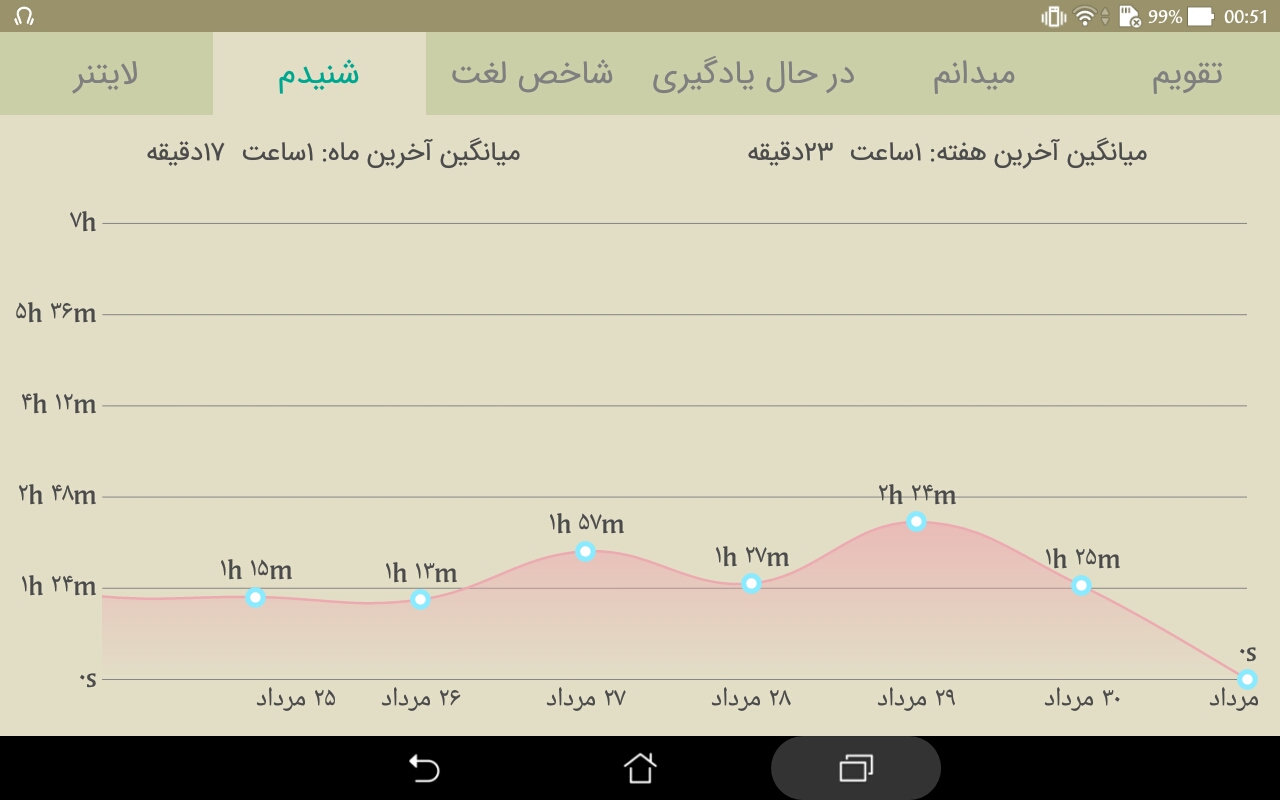Image resolution: width=1280 pixels, height=800 pixels.
Task: Go back with the system back button
Action: point(424,768)
